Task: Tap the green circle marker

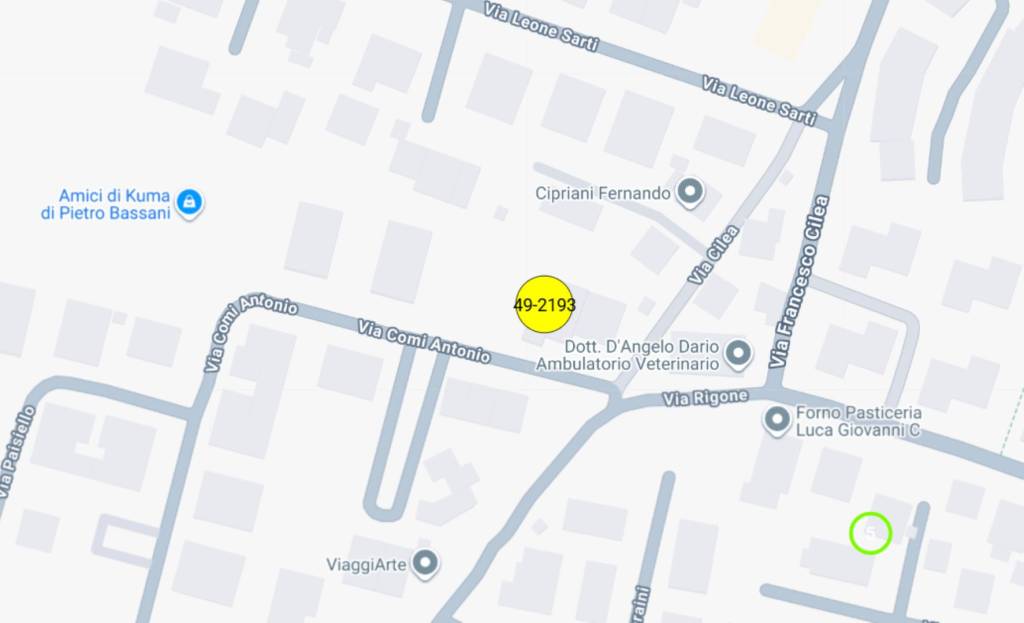Action: [870, 533]
